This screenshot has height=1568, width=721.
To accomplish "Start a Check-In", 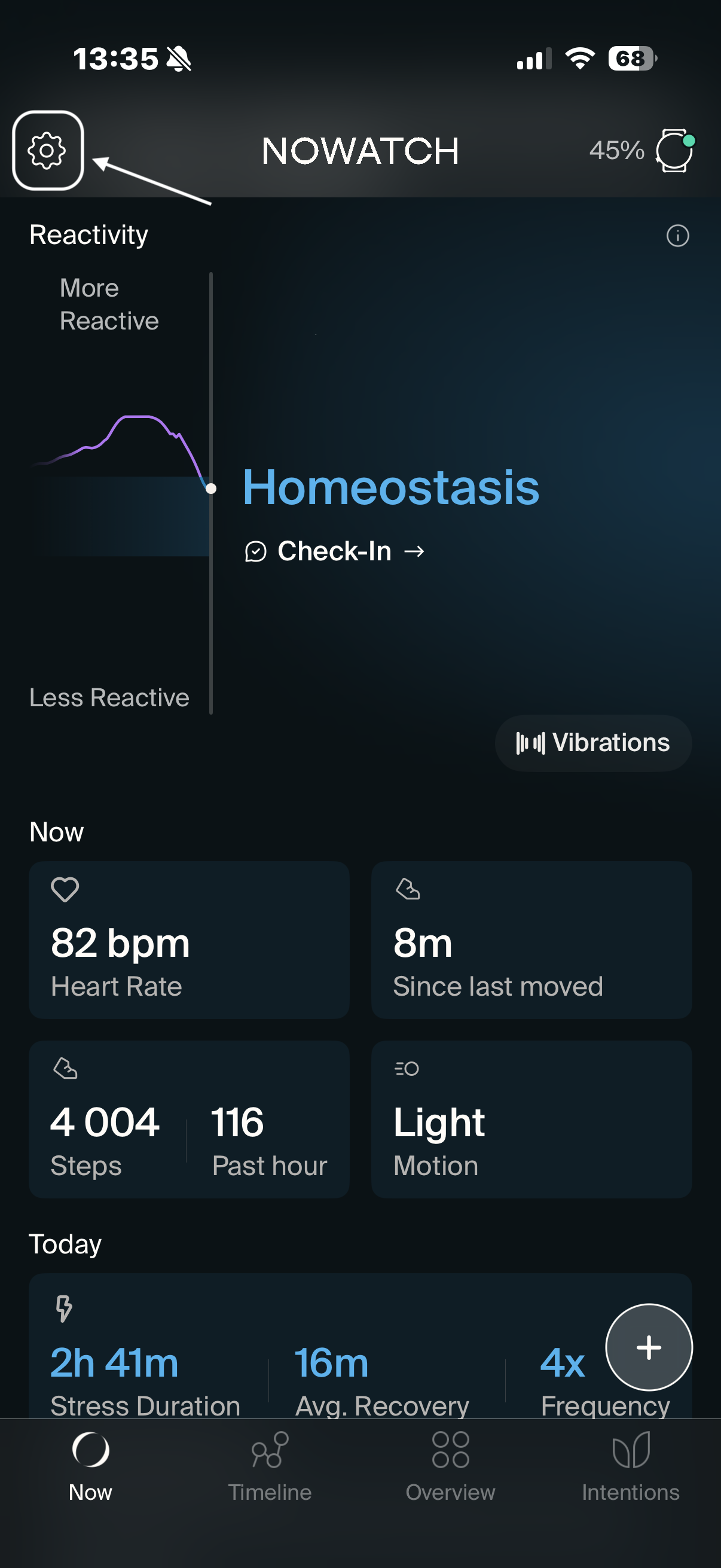I will (x=335, y=551).
